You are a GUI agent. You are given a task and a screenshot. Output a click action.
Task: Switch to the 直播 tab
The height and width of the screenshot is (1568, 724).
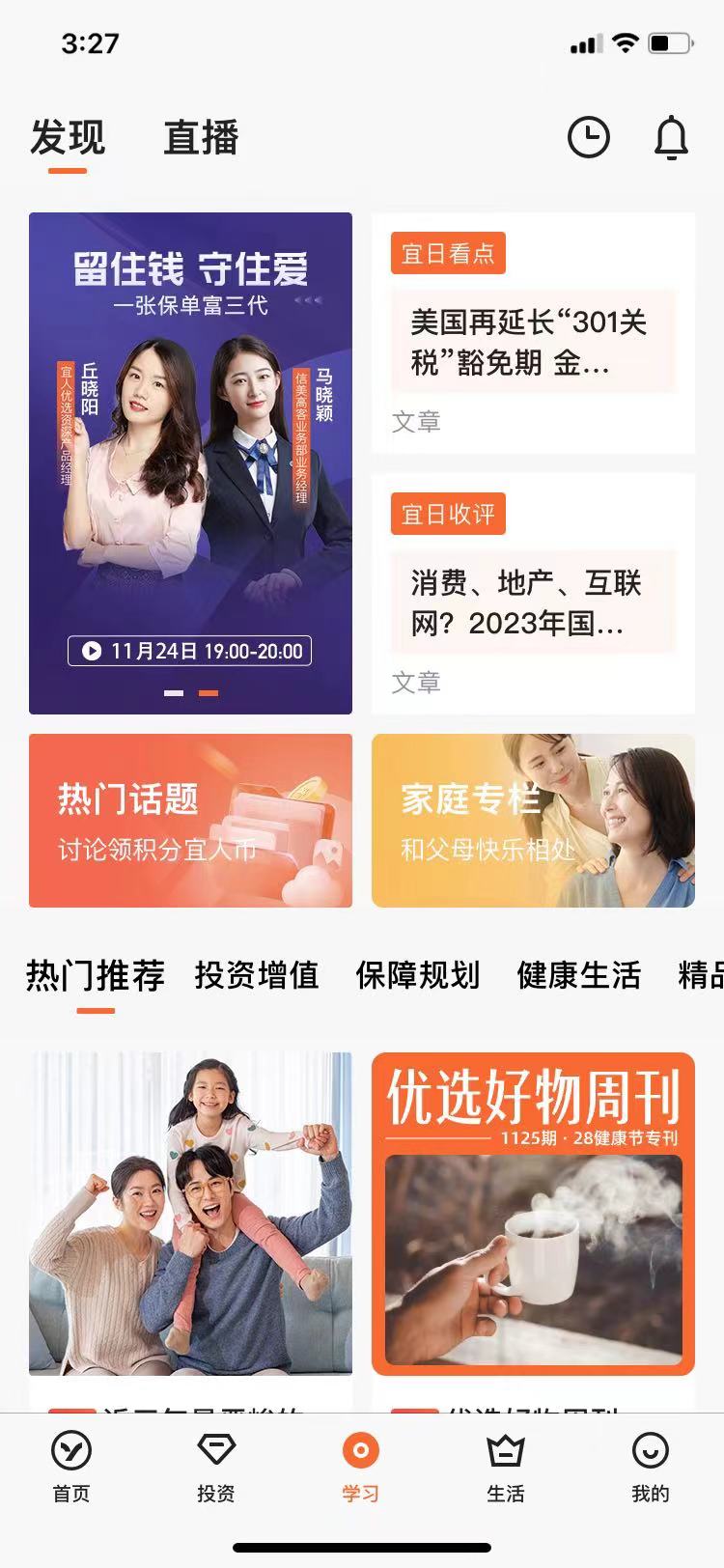201,138
